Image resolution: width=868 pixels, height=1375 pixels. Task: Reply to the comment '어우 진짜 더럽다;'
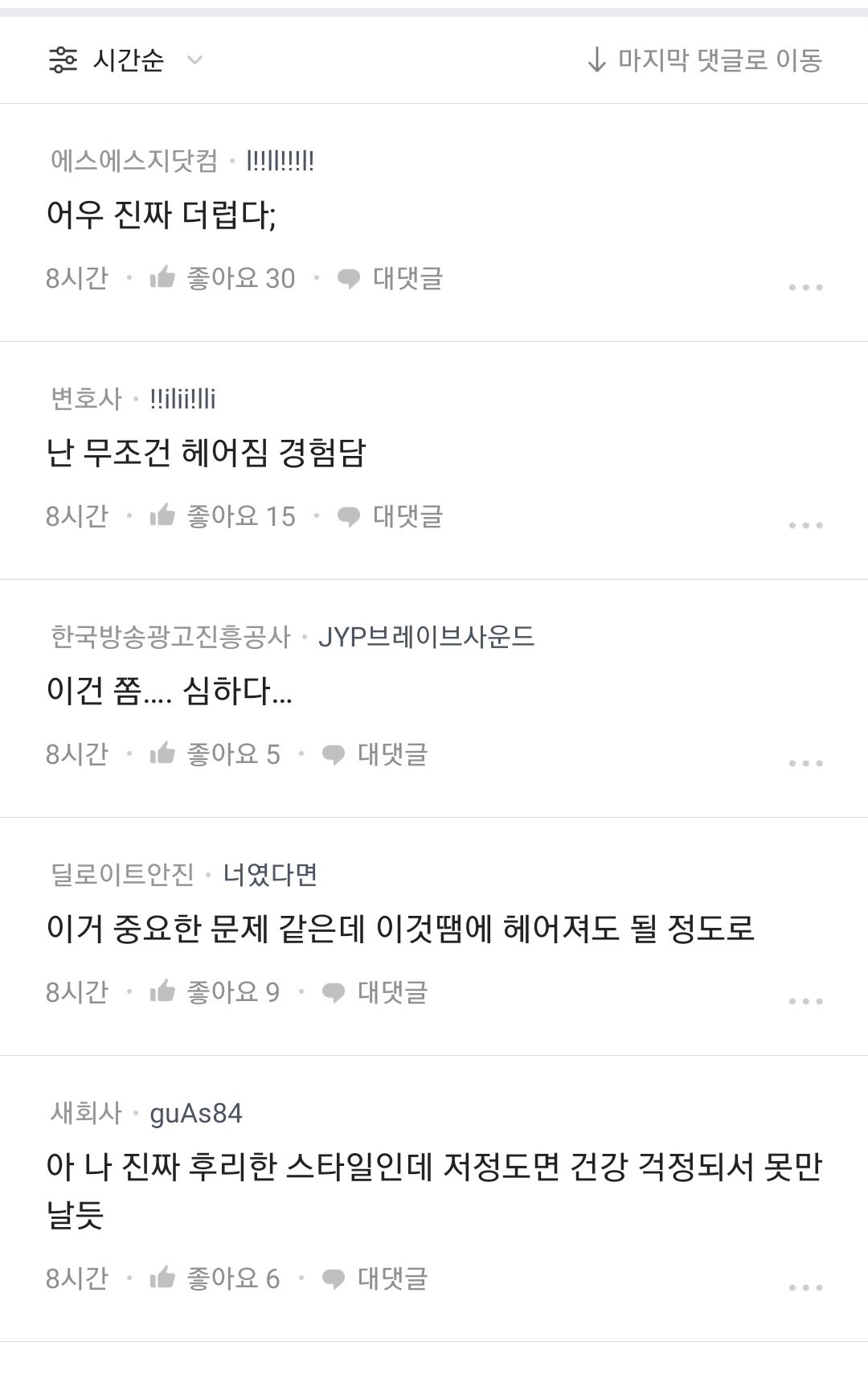click(x=391, y=278)
